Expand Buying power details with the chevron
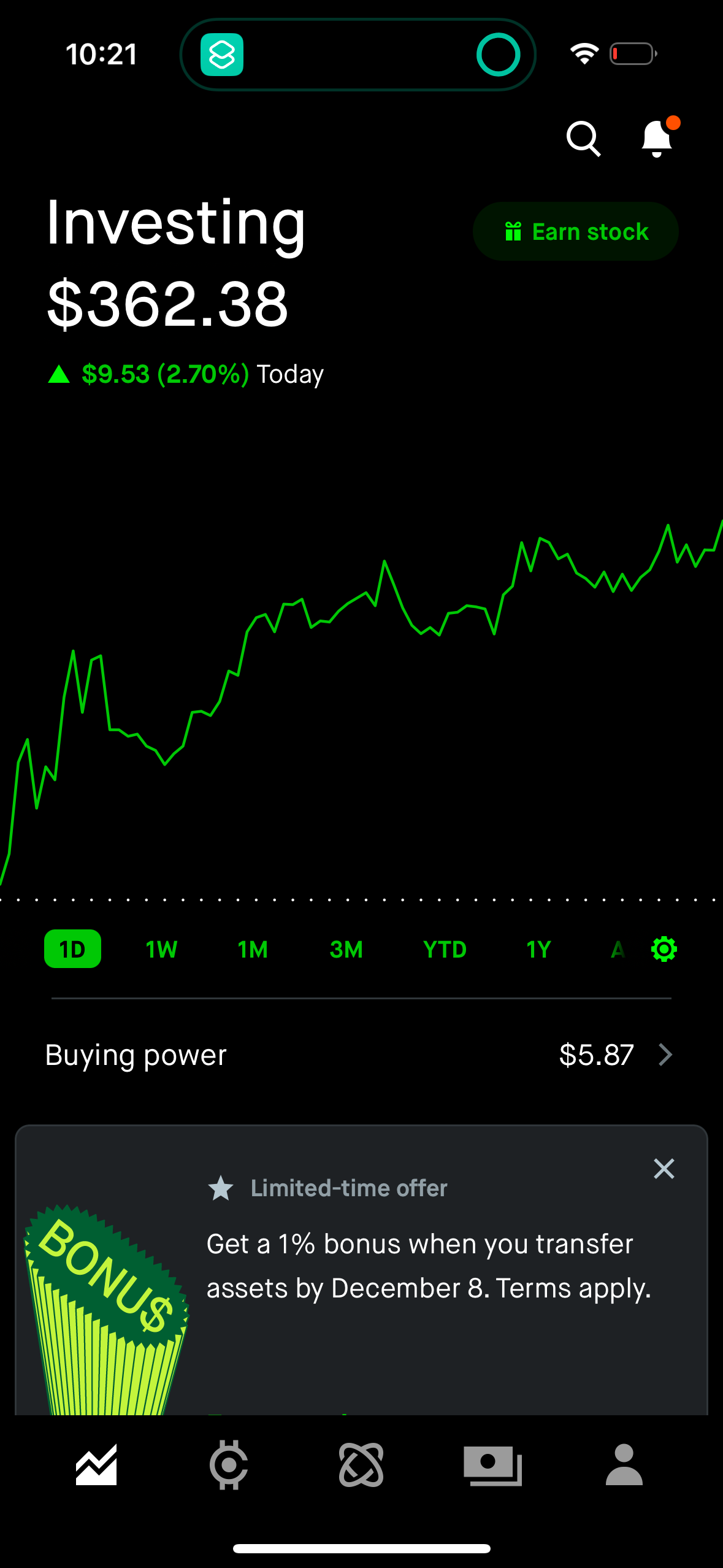The width and height of the screenshot is (723, 1568). tap(666, 1055)
